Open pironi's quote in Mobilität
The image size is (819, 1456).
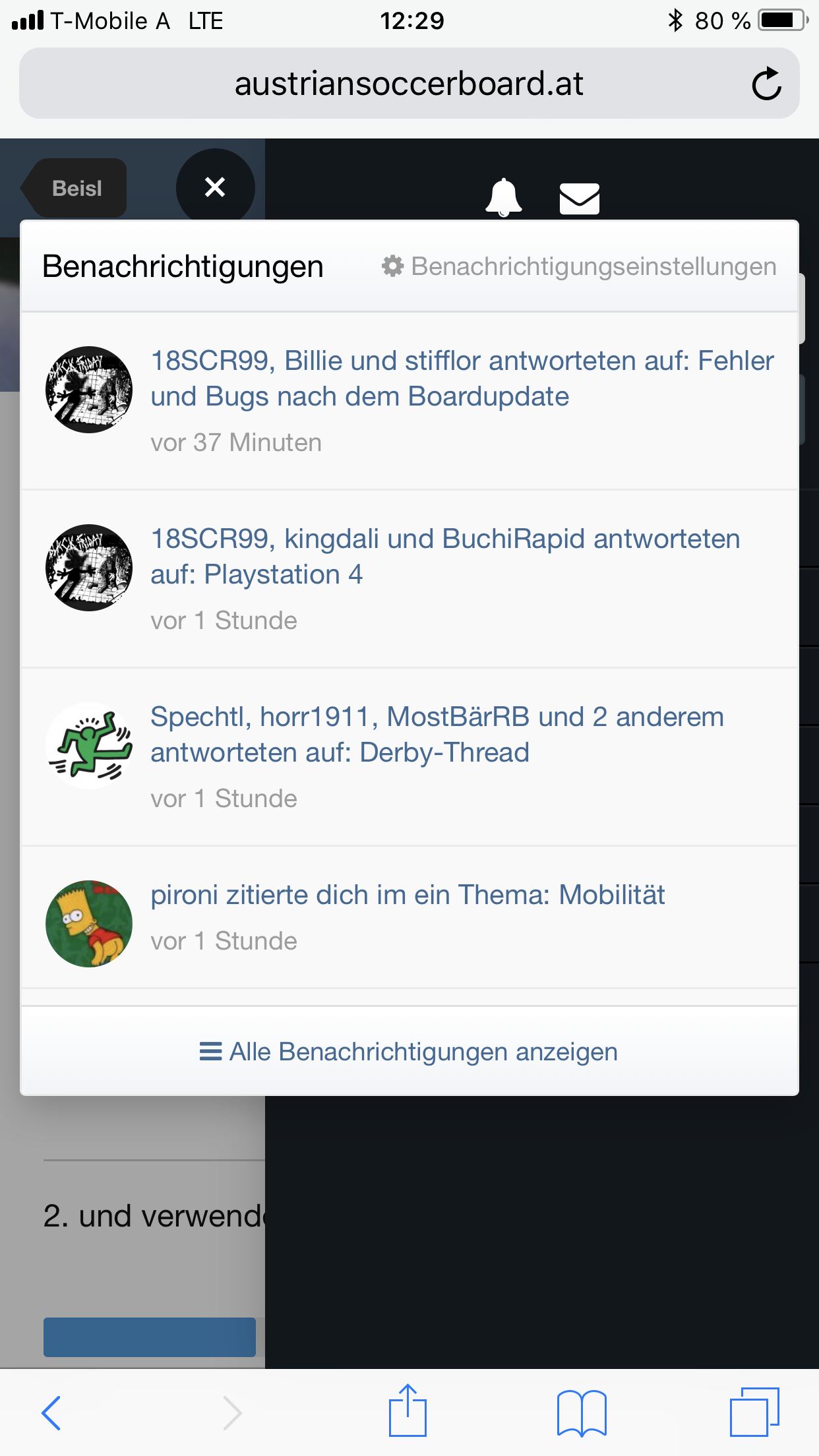[x=409, y=917]
